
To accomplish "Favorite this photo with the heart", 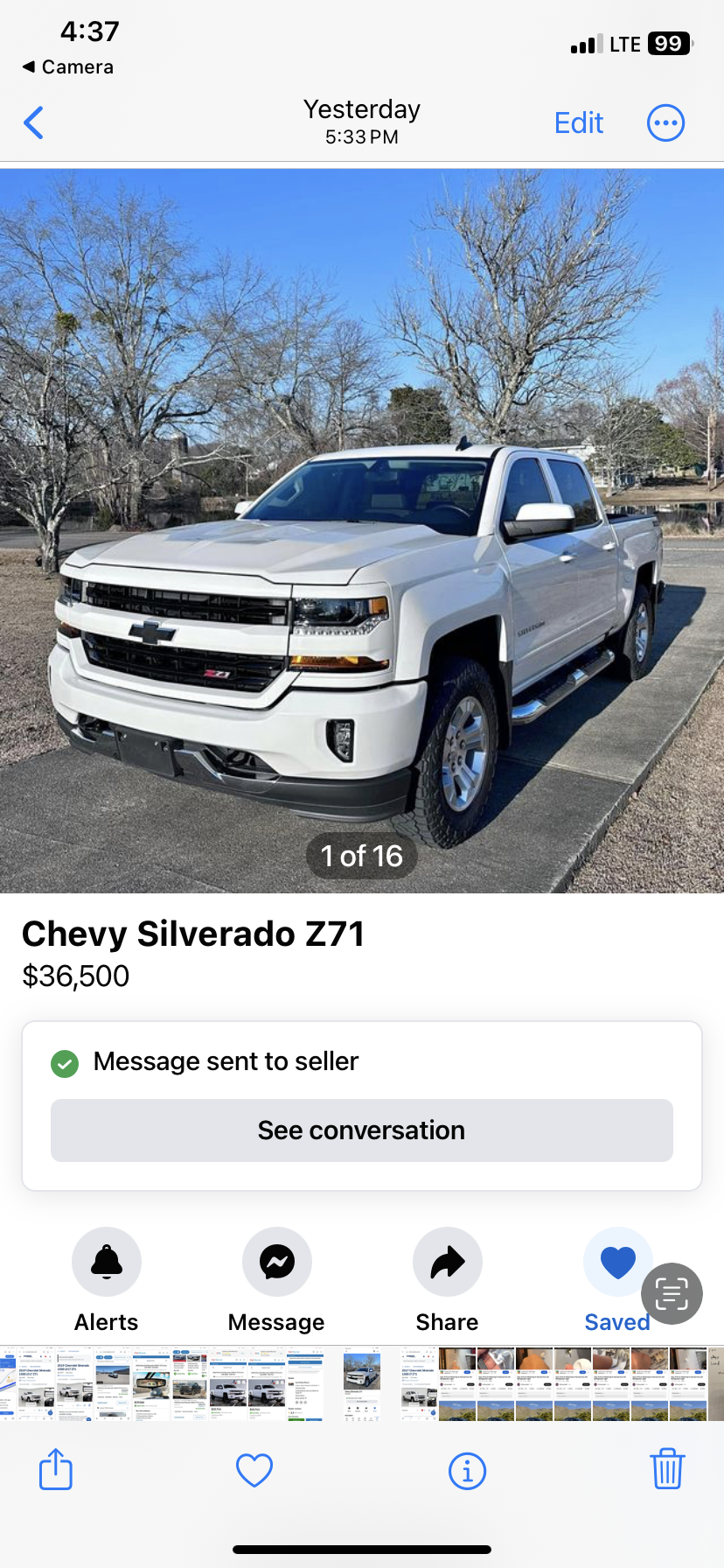I will (254, 1470).
